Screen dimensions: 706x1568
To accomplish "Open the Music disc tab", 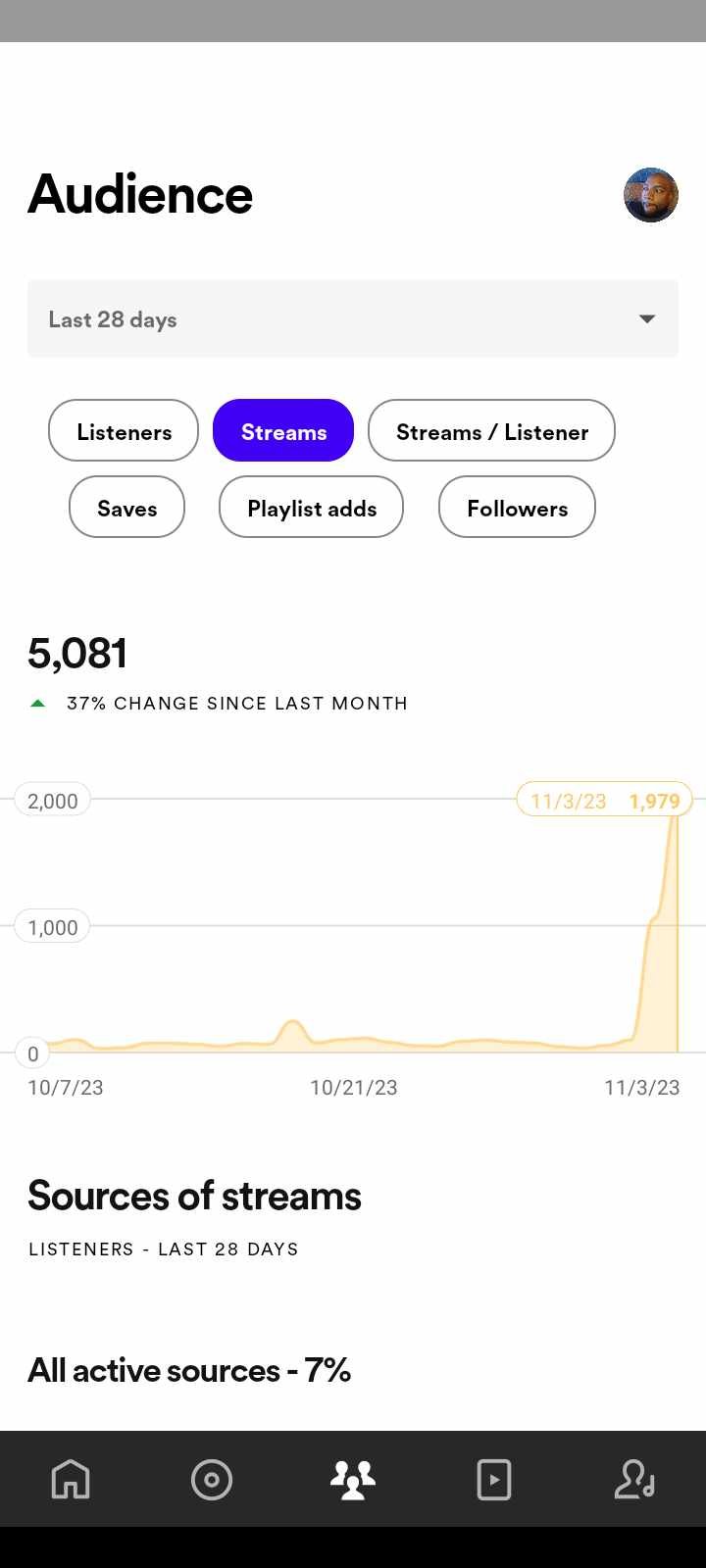I will (x=212, y=1479).
